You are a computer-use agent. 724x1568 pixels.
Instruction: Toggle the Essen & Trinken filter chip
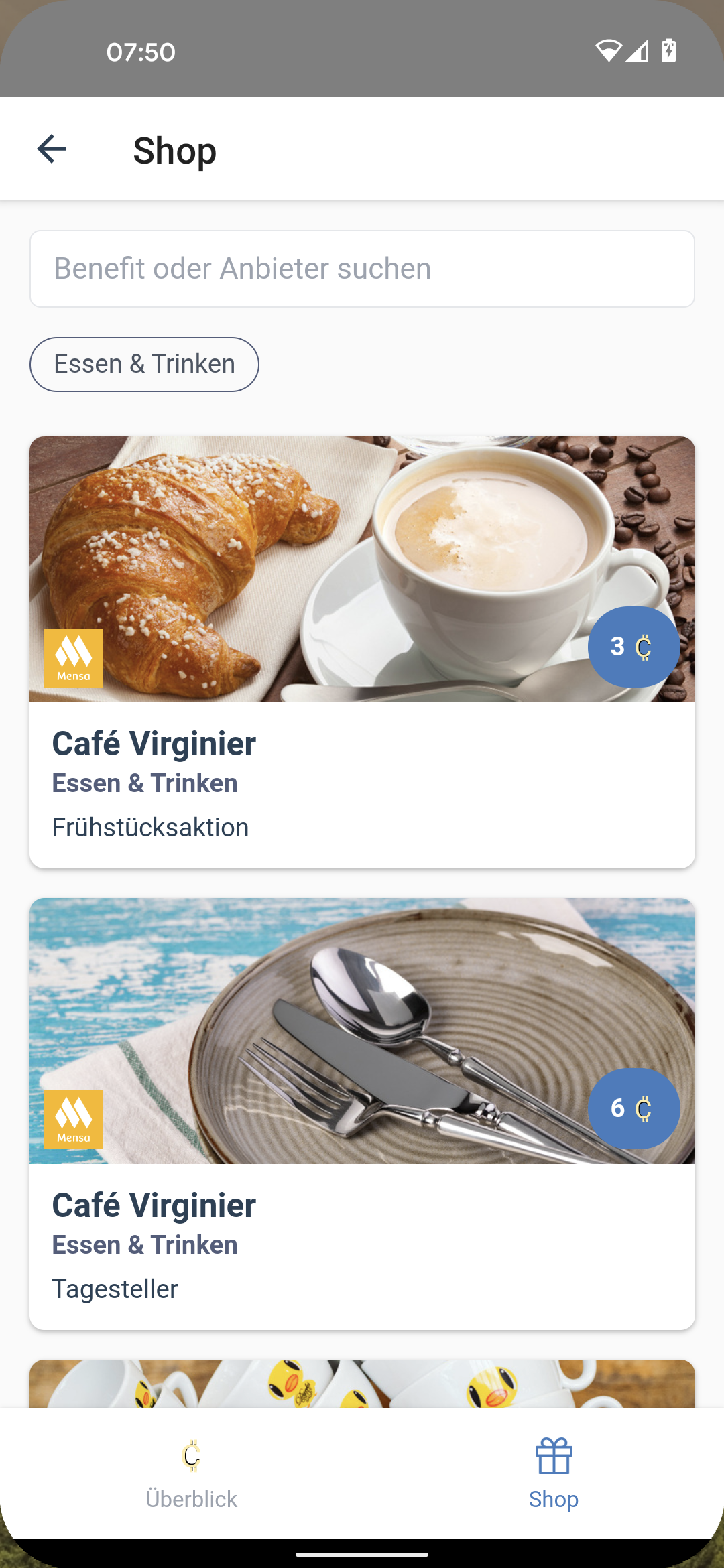[x=144, y=364]
